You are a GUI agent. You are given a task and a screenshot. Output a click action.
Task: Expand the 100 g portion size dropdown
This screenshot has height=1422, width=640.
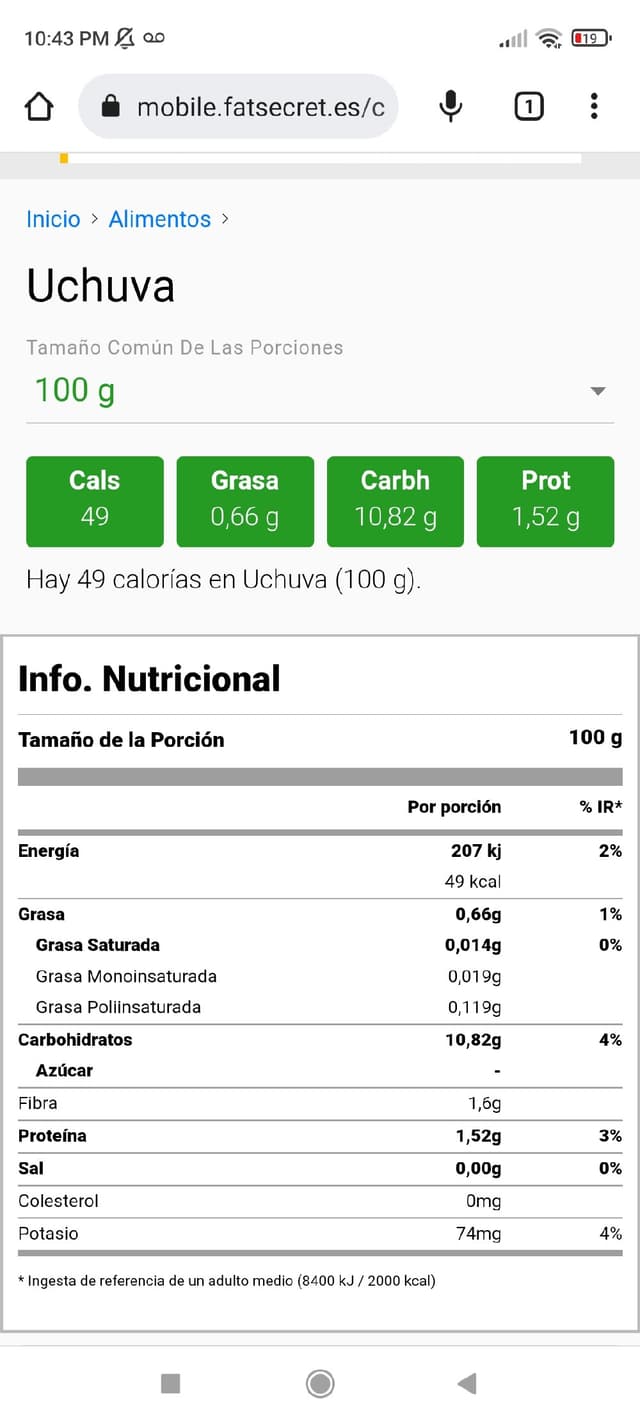(320, 390)
